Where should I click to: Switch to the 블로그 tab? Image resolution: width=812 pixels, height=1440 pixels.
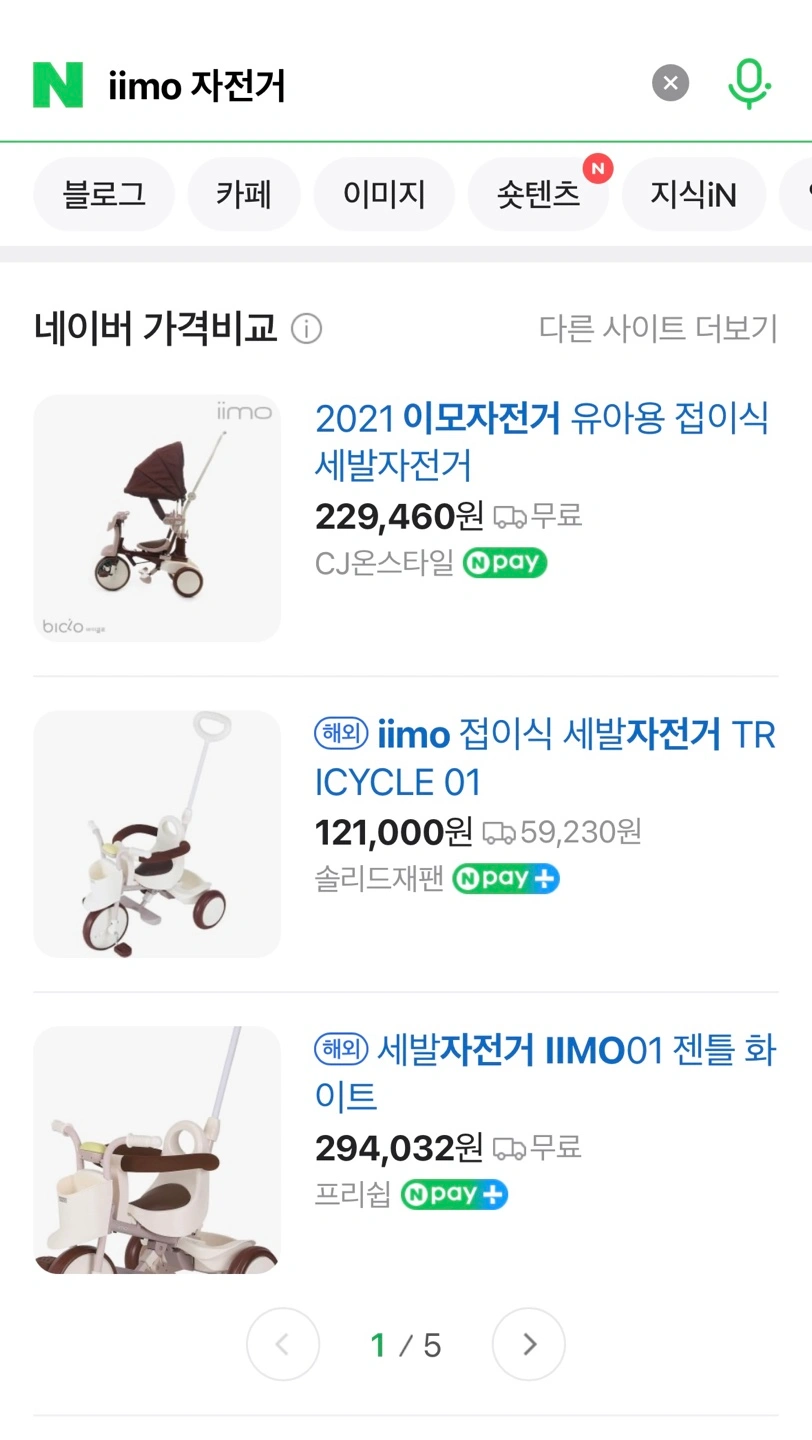pos(103,194)
